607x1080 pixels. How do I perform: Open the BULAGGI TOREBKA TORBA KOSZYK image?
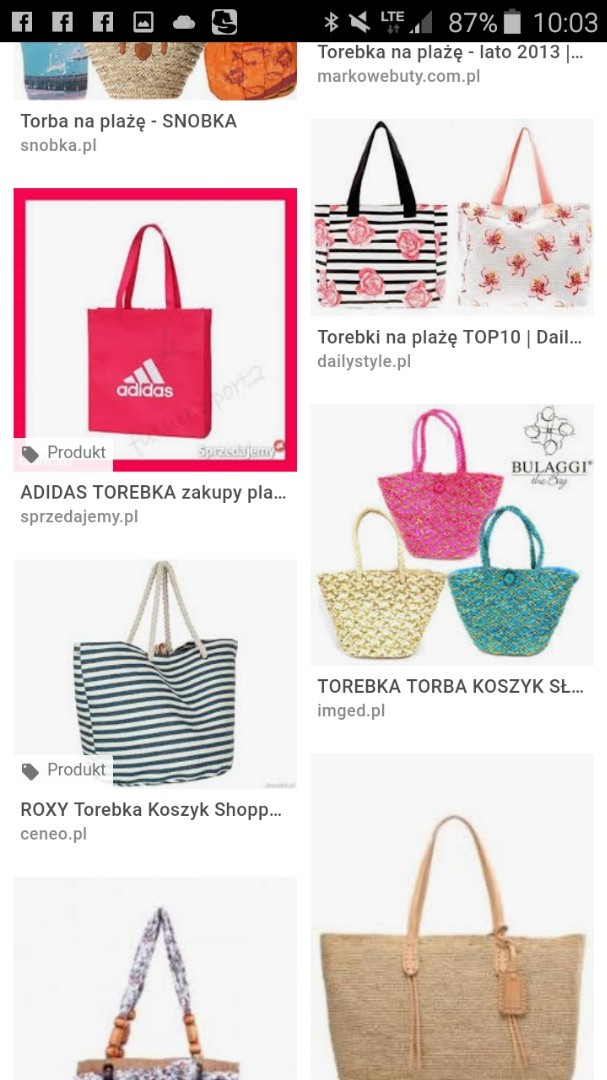tap(451, 535)
